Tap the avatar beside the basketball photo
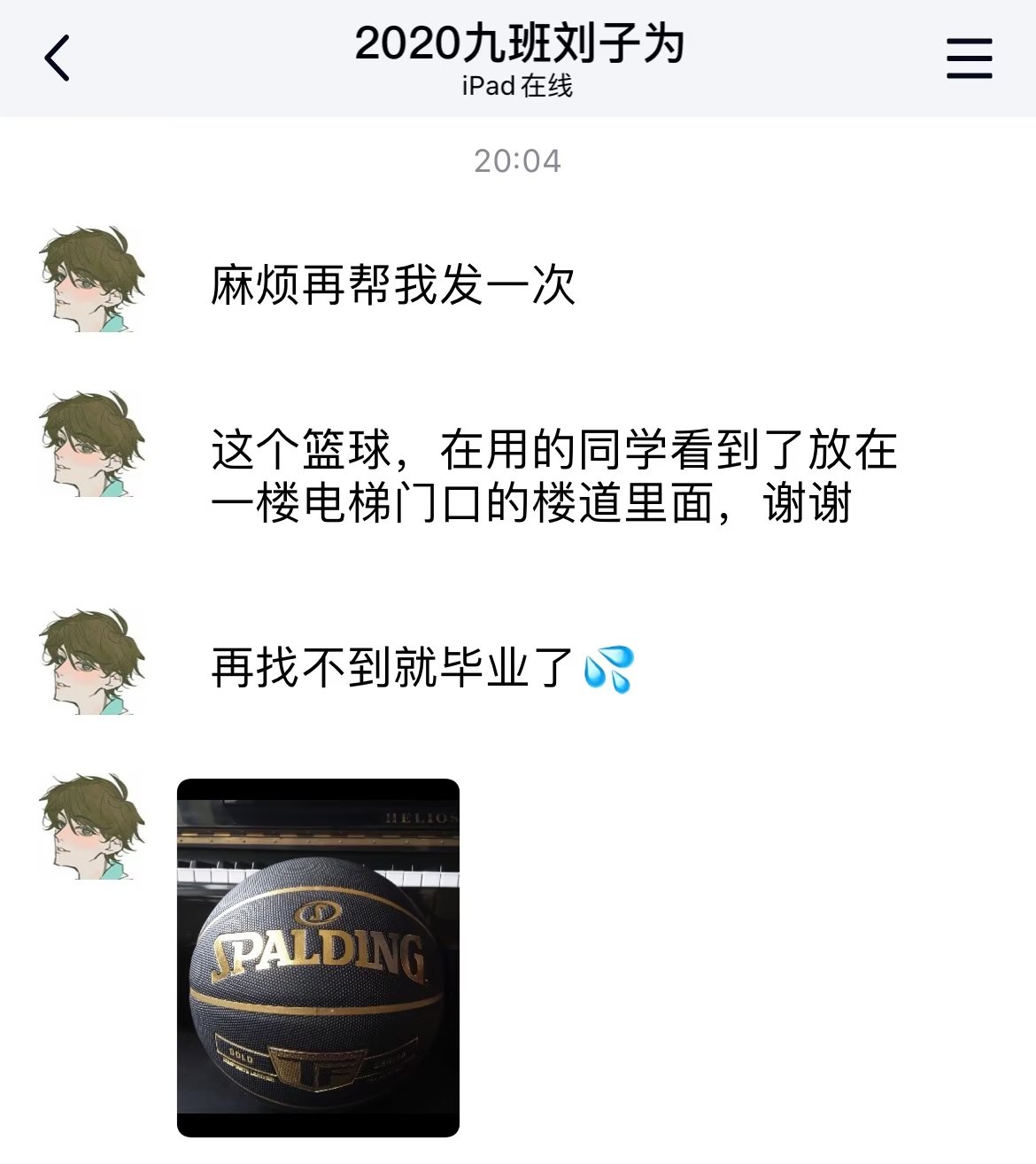This screenshot has width=1036, height=1164. click(93, 827)
